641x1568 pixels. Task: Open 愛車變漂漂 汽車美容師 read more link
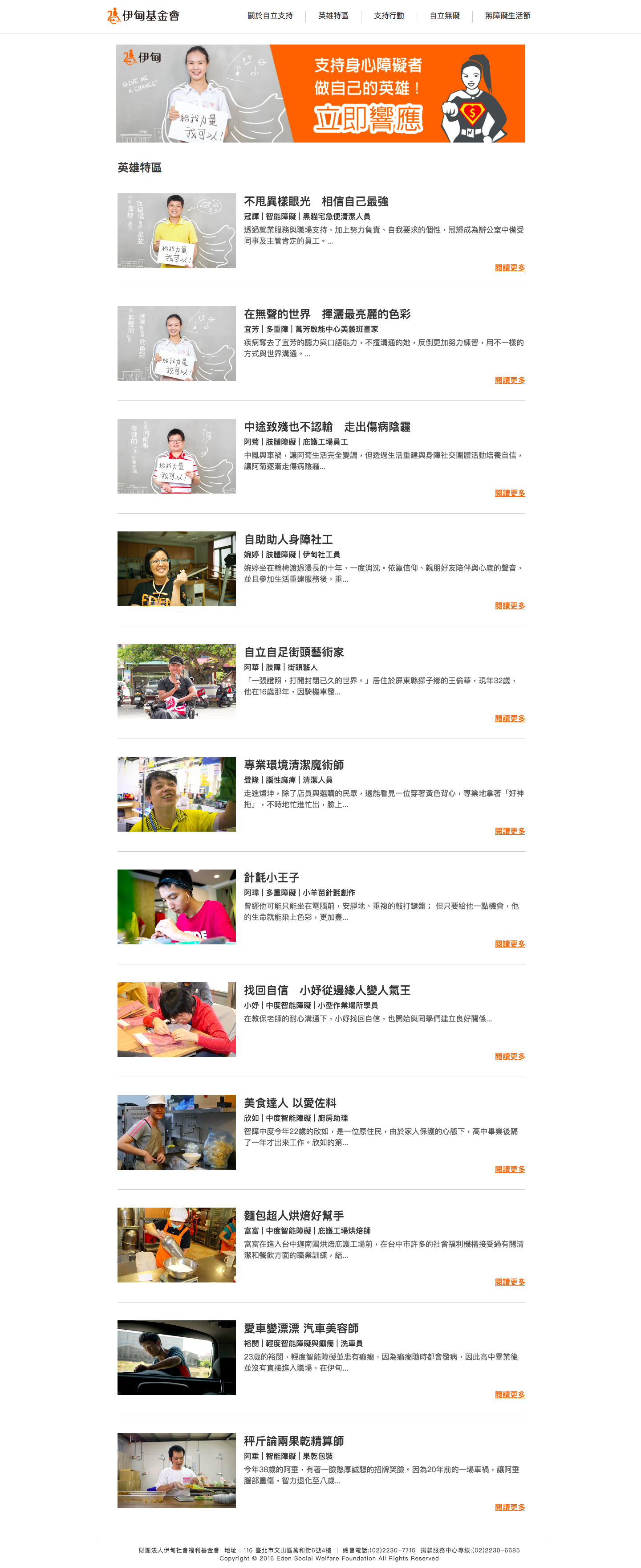click(510, 1394)
